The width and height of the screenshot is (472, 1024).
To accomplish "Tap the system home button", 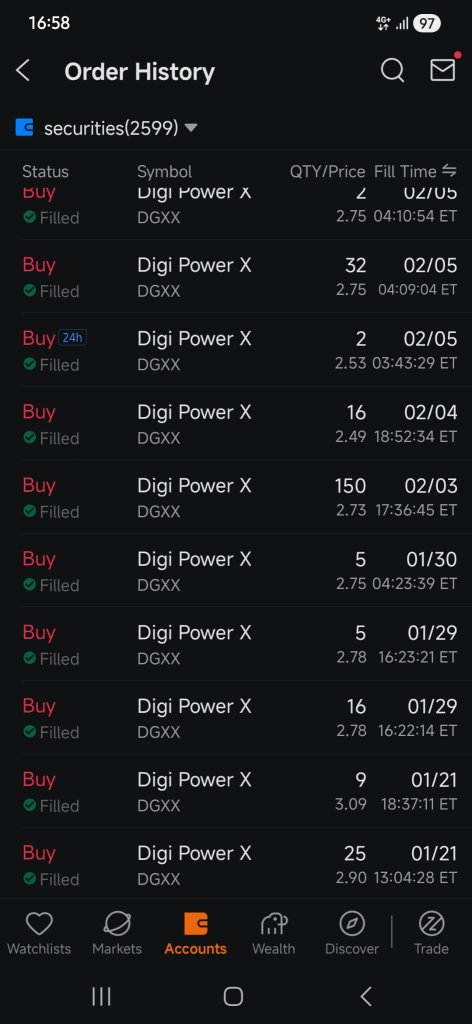I will [233, 996].
